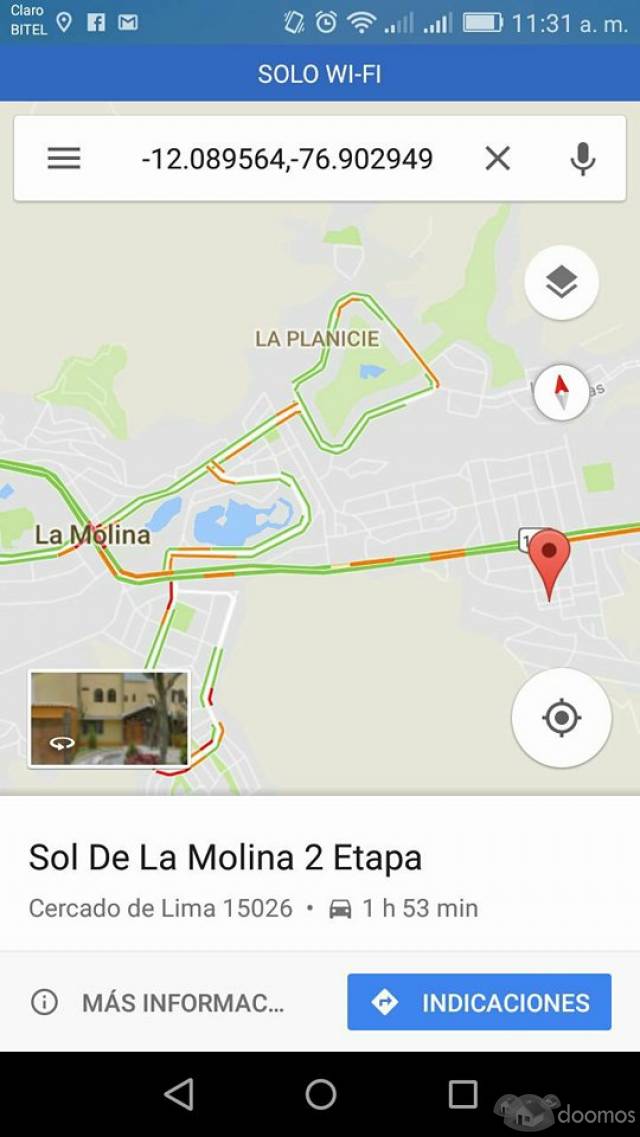This screenshot has width=640, height=1137.
Task: Tap Más Información
Action: [160, 1003]
